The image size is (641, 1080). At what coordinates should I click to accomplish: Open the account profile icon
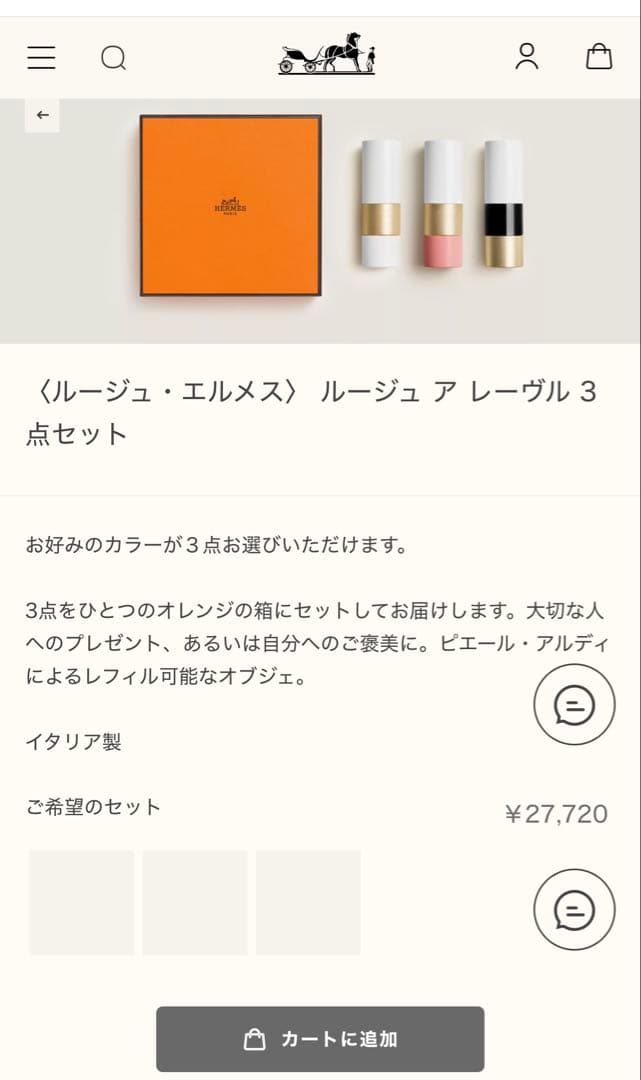tap(527, 57)
